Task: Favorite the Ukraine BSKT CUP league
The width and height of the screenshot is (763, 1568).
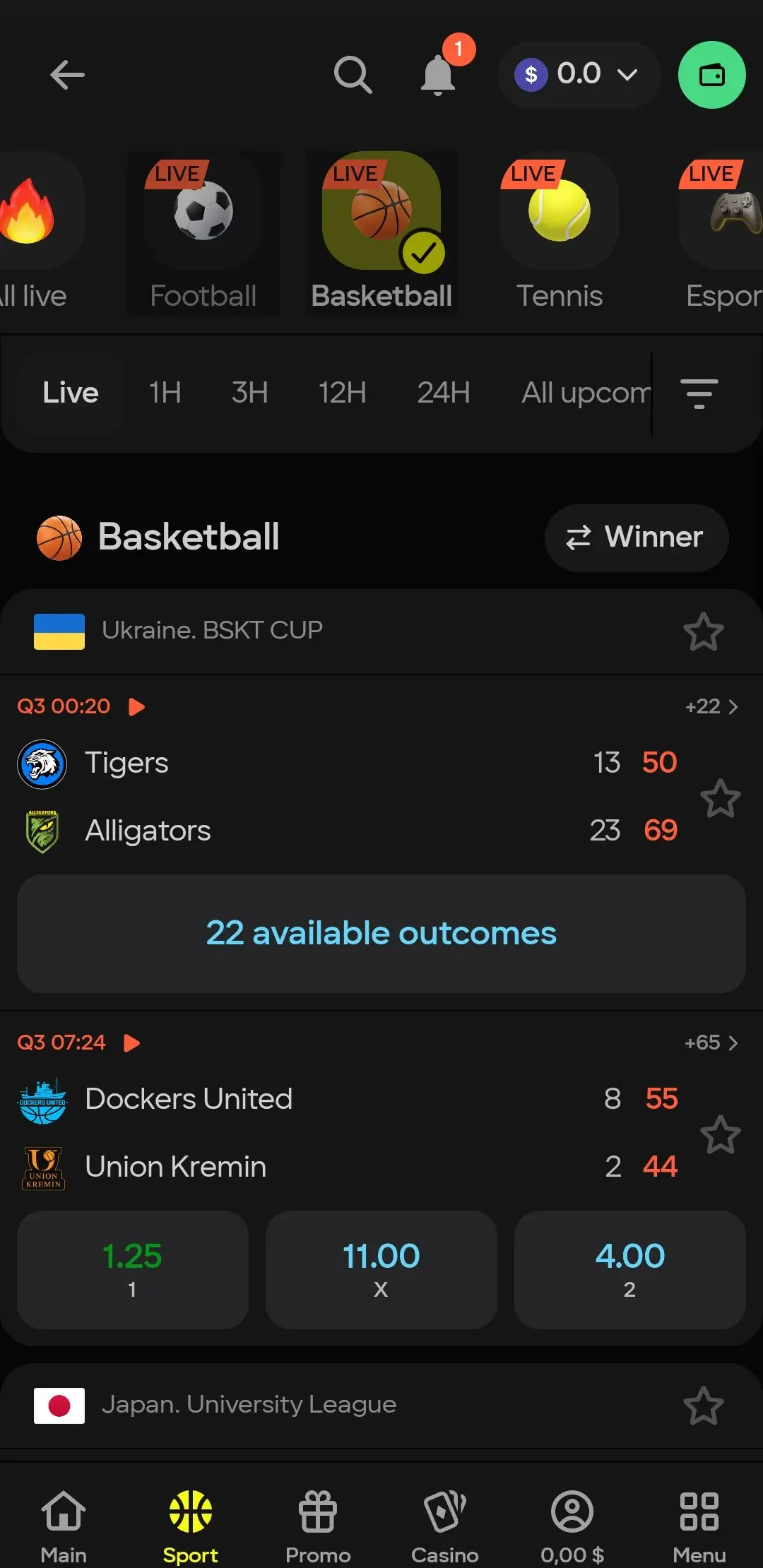Action: coord(704,631)
